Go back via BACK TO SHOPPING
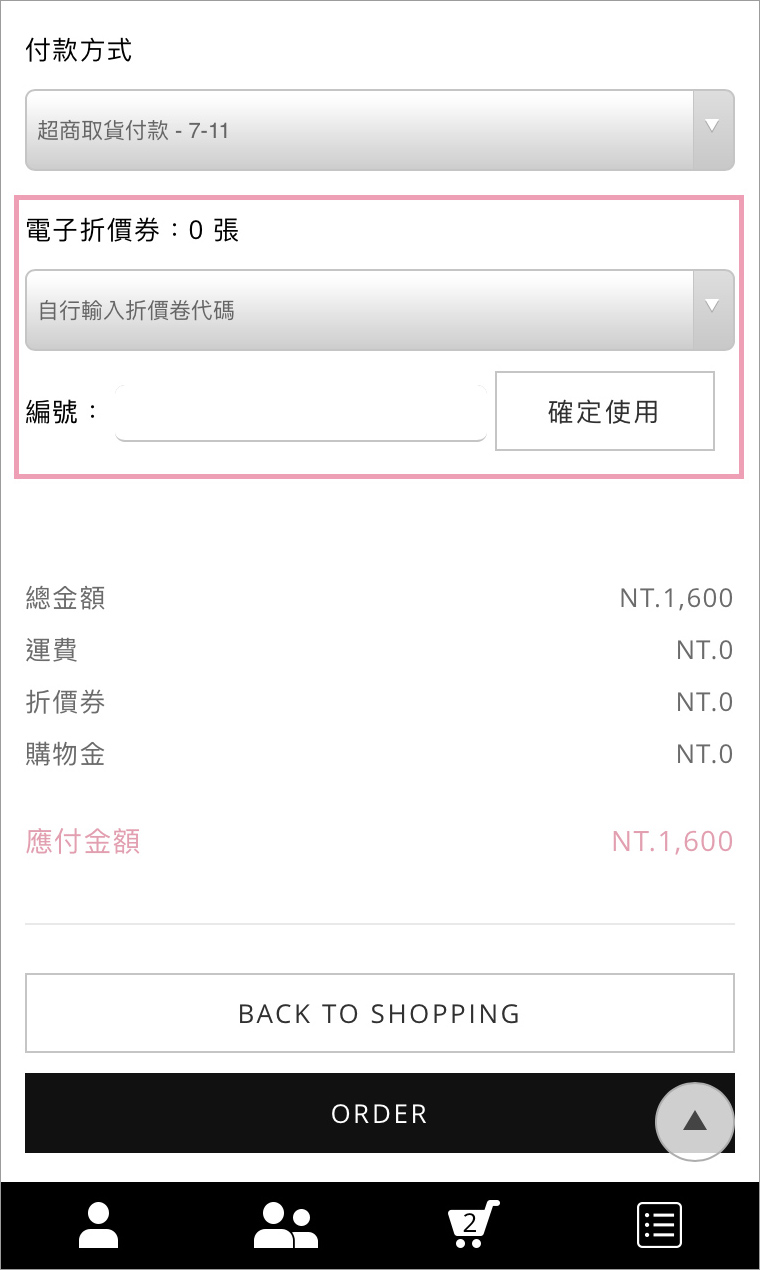The height and width of the screenshot is (1270, 760). pyautogui.click(x=380, y=1013)
